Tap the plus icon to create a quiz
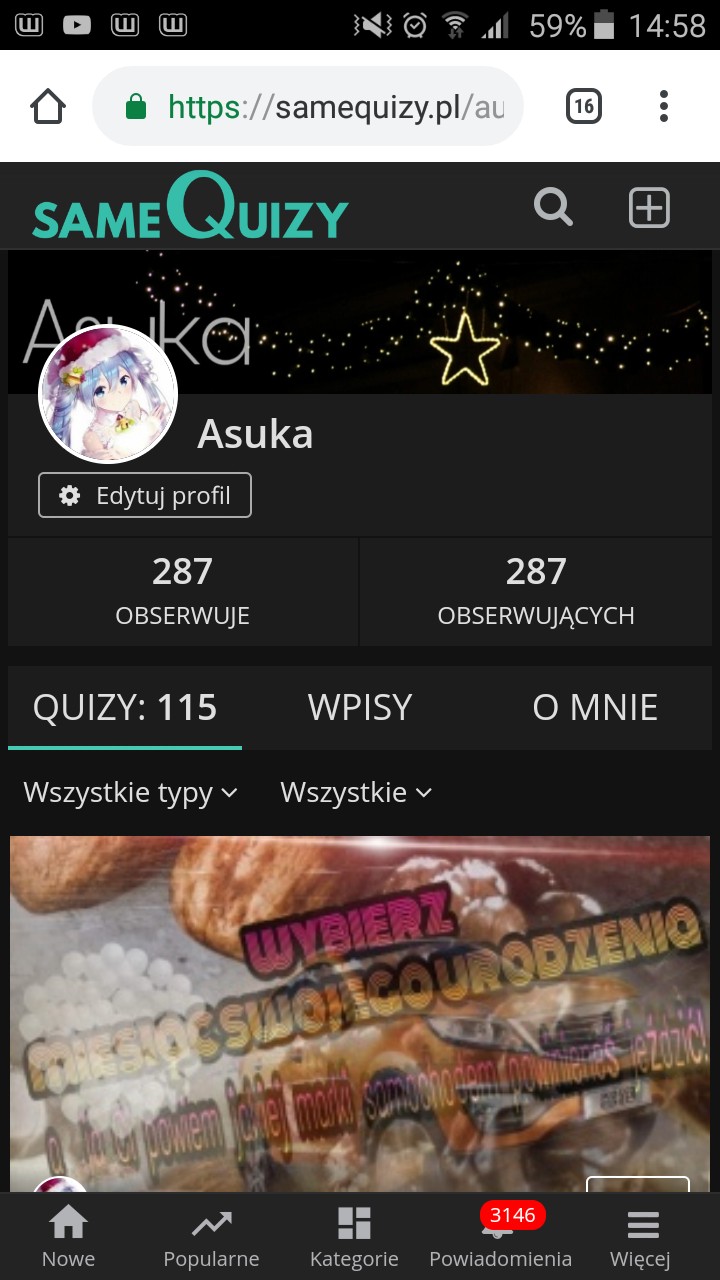 [648, 208]
